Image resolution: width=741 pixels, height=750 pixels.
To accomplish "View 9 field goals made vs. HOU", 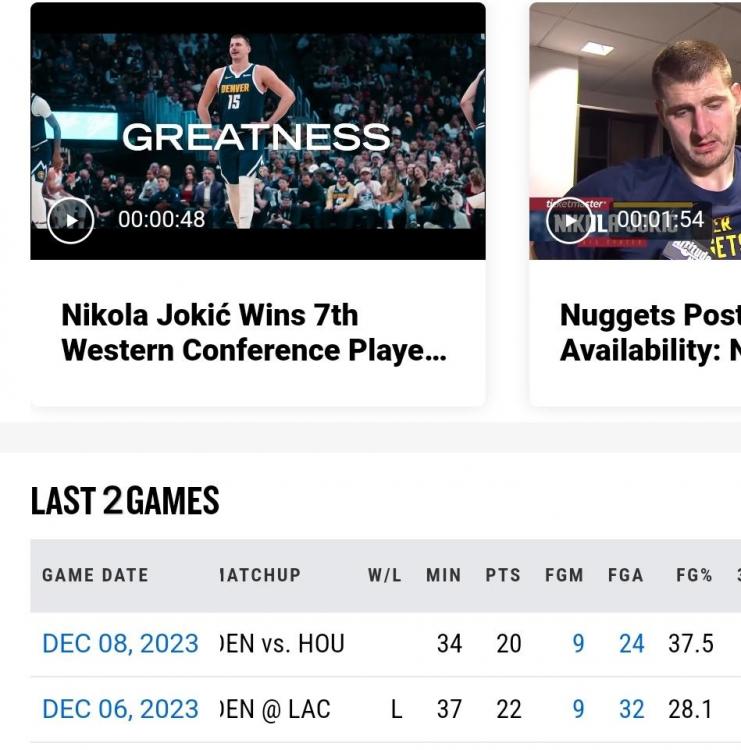I will [x=578, y=644].
